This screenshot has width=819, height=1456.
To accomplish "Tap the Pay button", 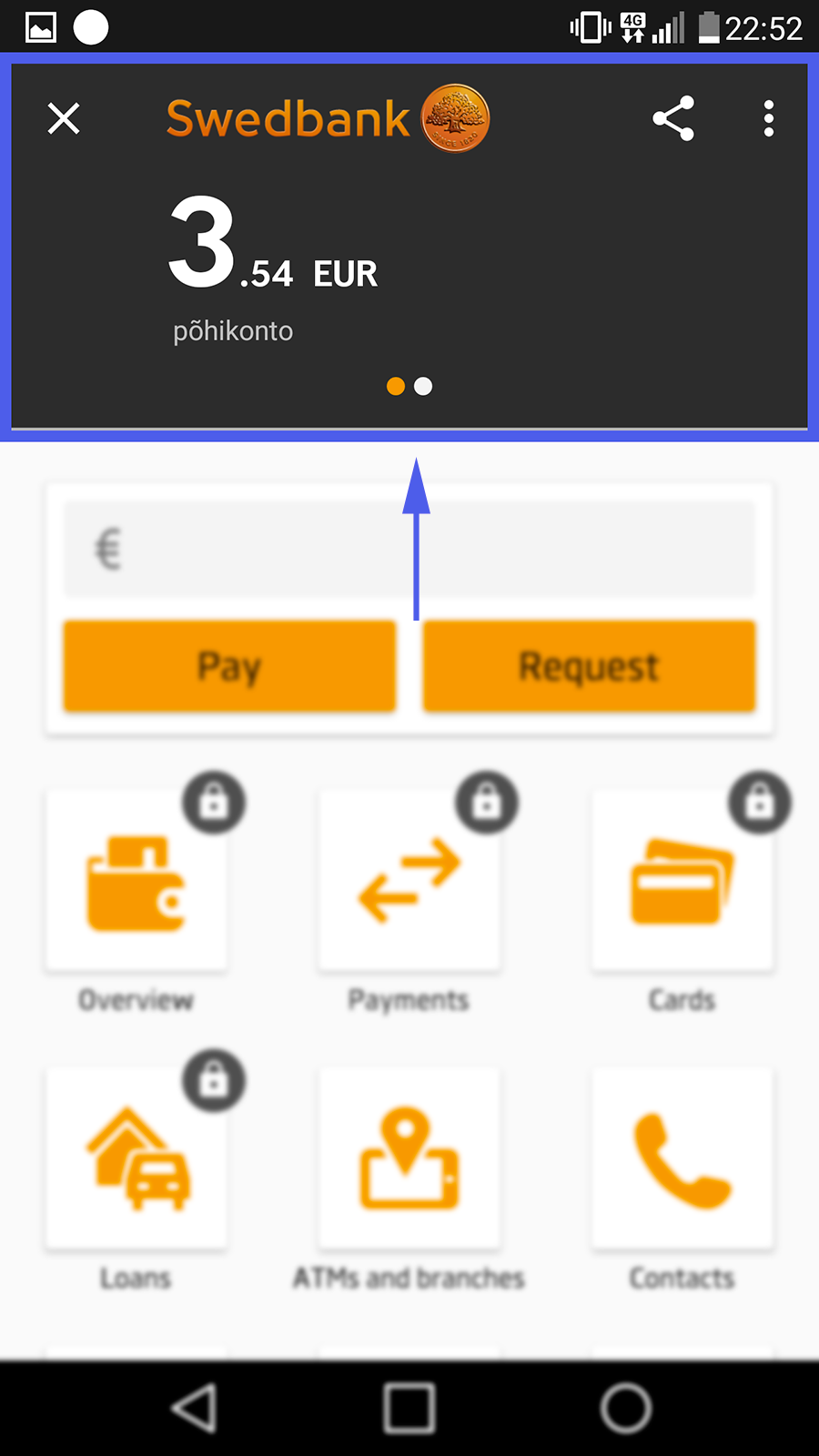I will pyautogui.click(x=229, y=666).
